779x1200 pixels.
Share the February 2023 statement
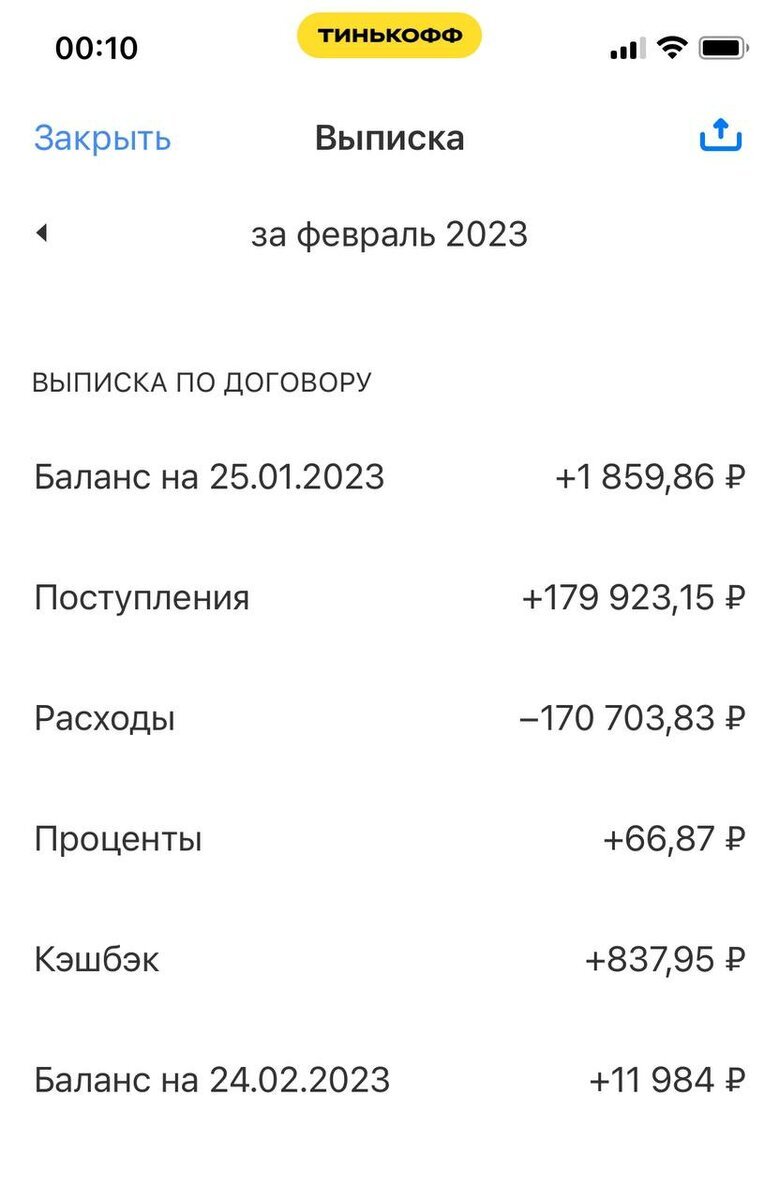point(720,136)
